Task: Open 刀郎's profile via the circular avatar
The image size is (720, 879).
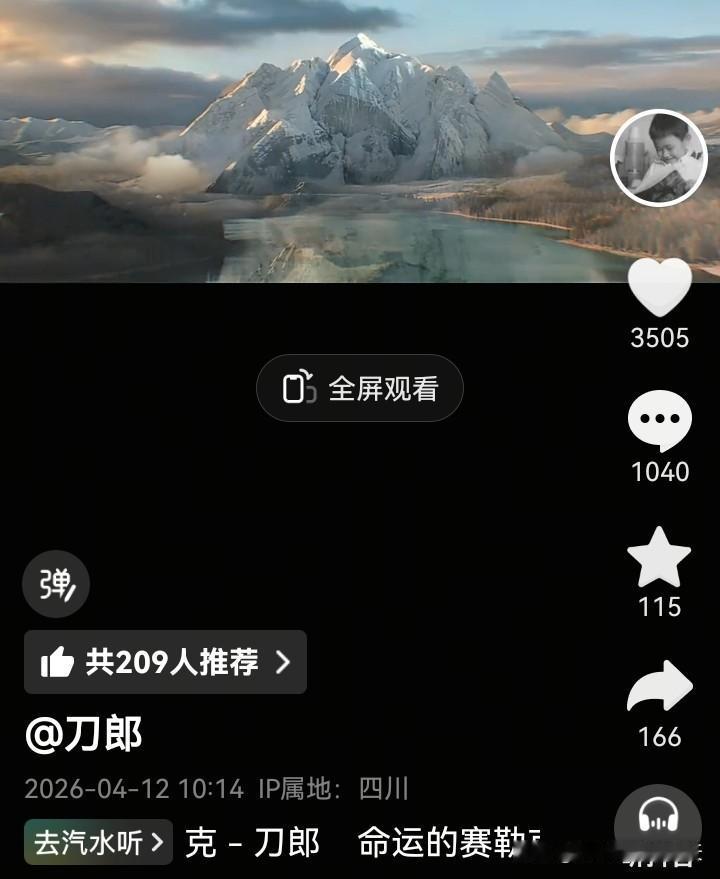Action: click(x=660, y=158)
